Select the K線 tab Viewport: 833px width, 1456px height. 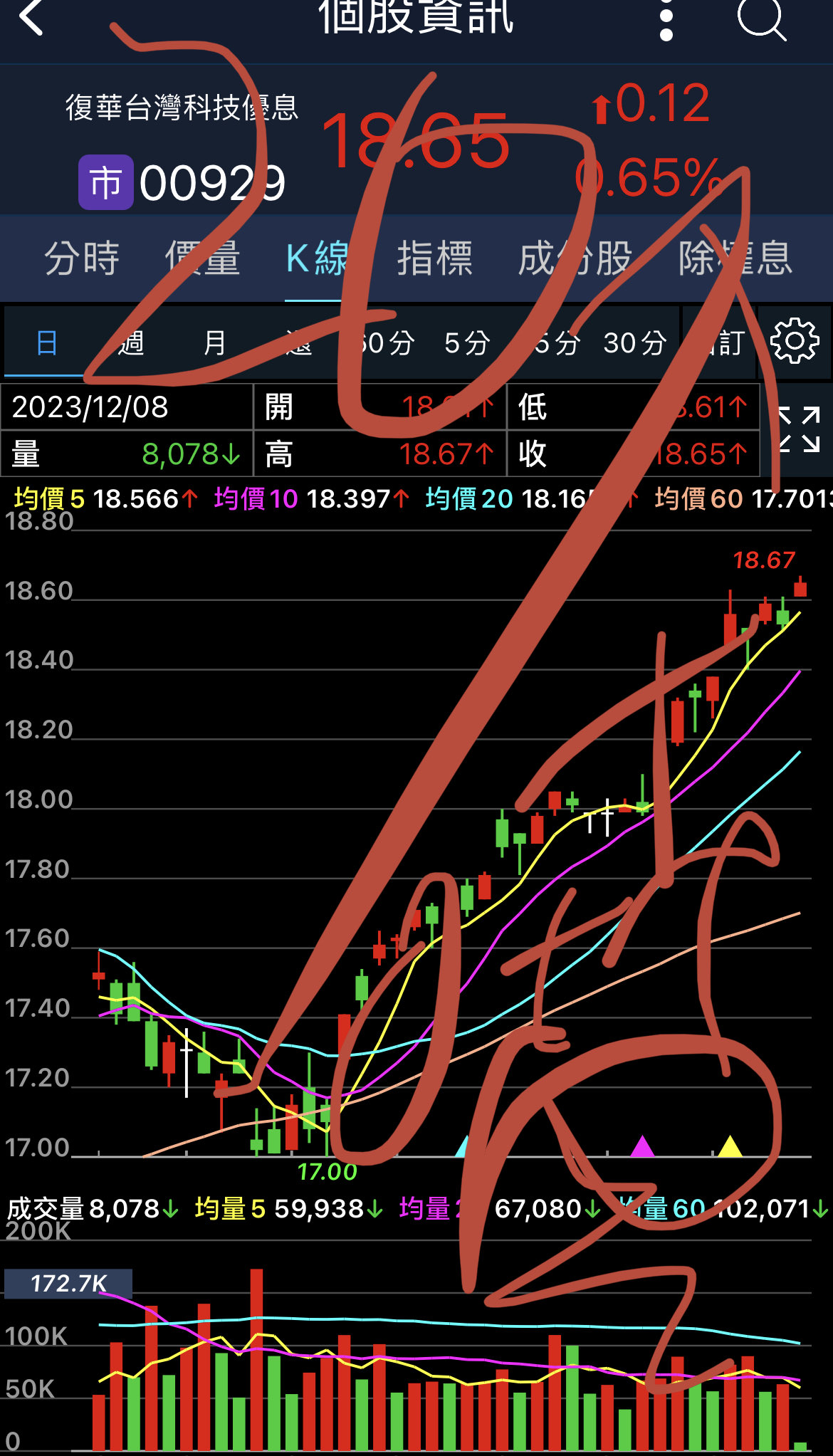[318, 258]
